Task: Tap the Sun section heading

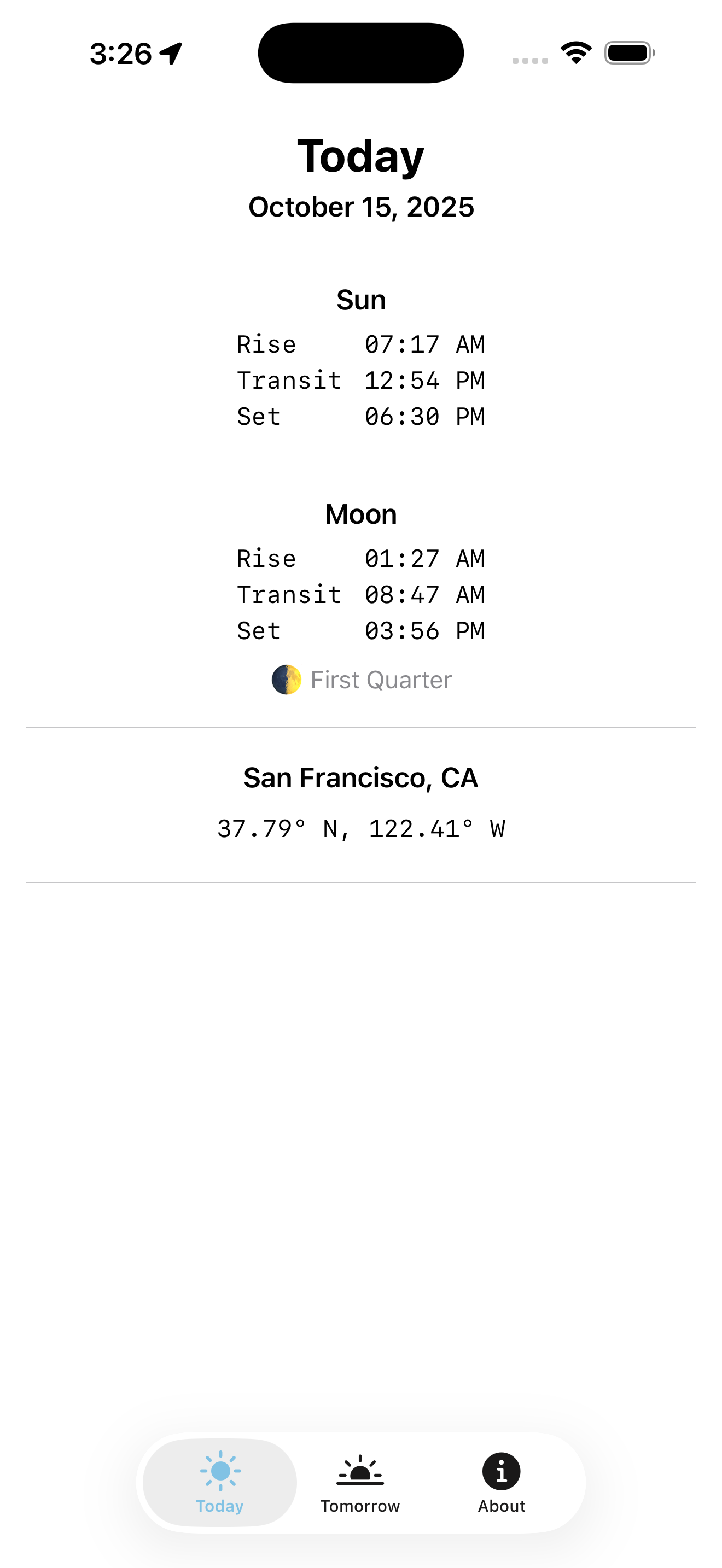Action: (x=360, y=299)
